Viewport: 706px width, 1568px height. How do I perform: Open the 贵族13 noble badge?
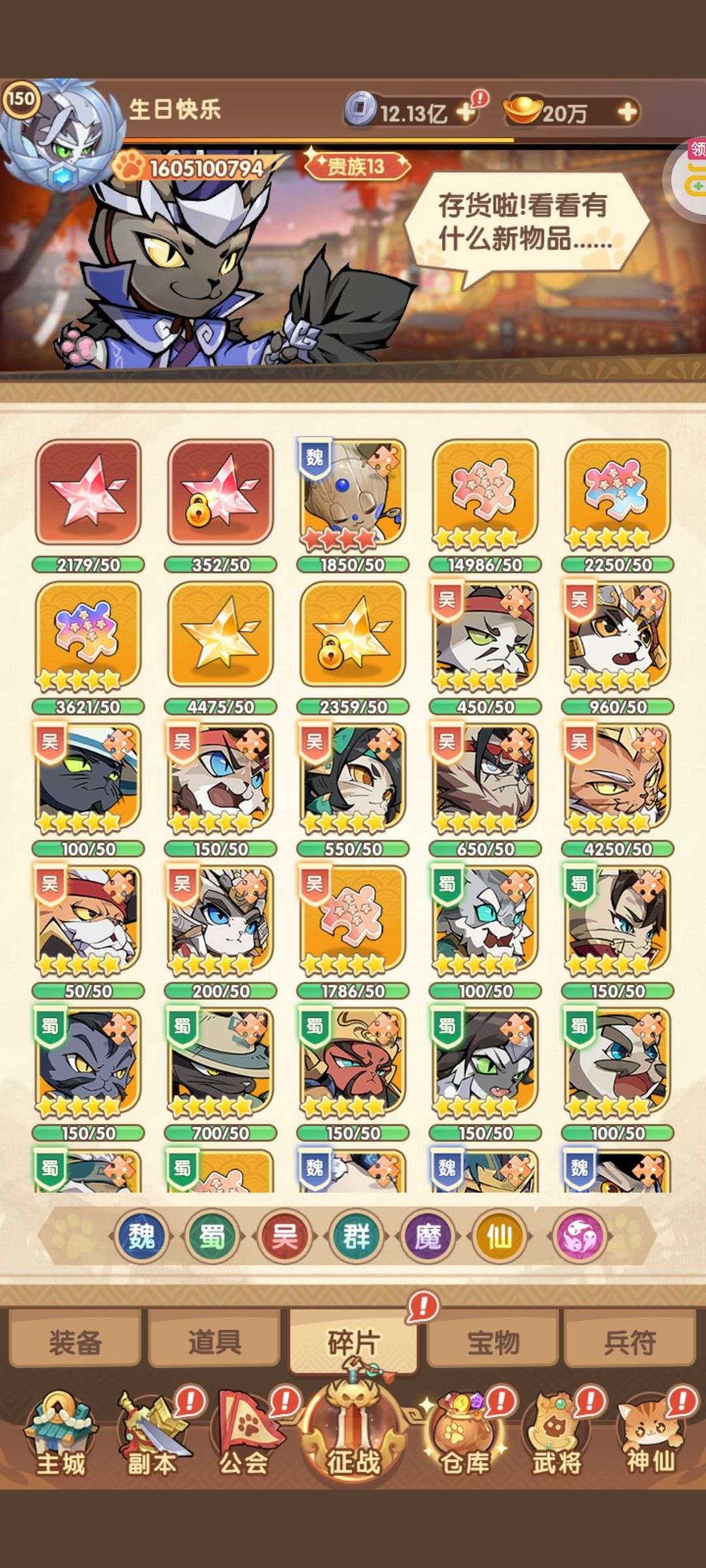(356, 167)
